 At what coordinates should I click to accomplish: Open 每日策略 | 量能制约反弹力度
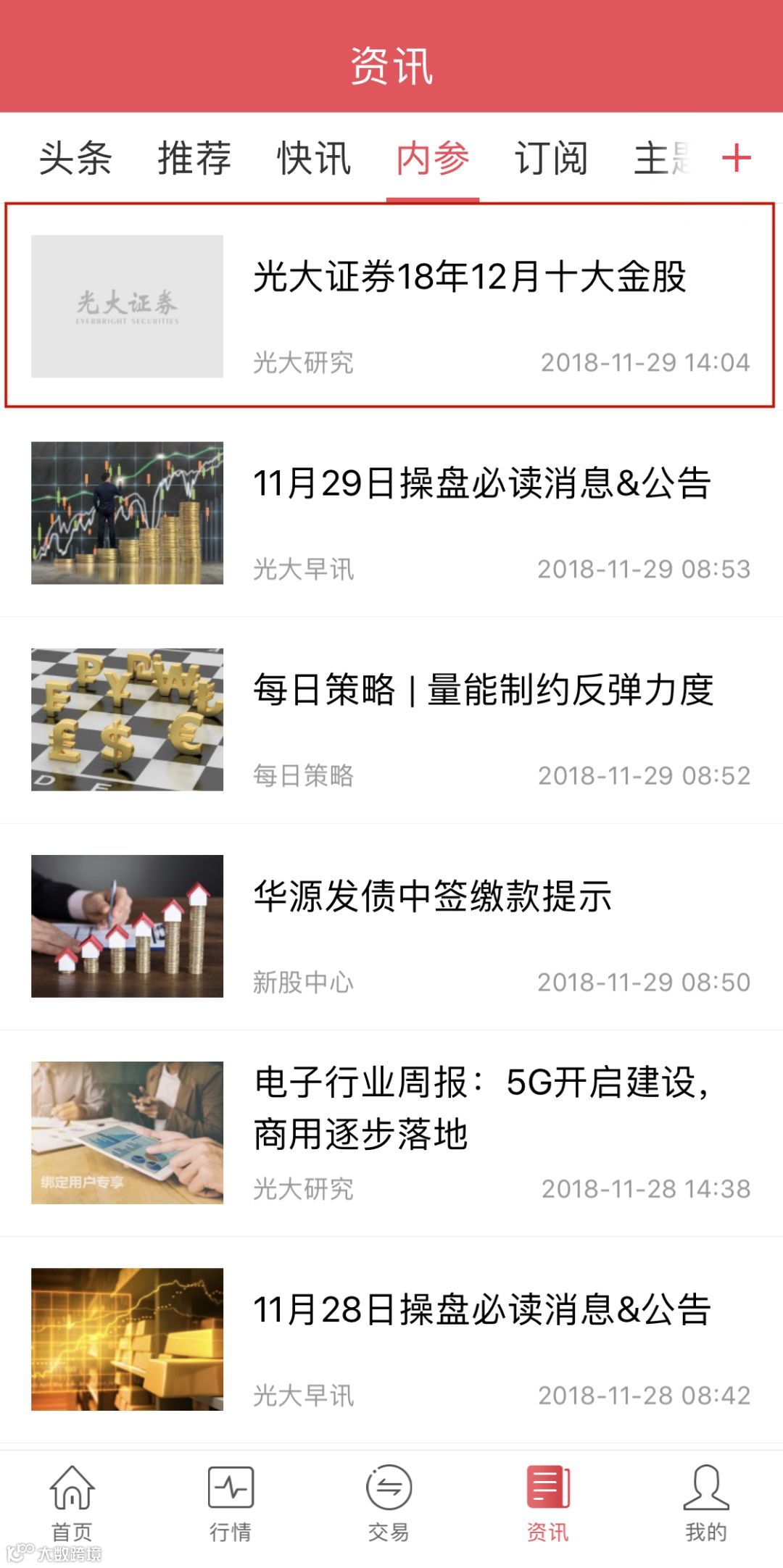(483, 690)
